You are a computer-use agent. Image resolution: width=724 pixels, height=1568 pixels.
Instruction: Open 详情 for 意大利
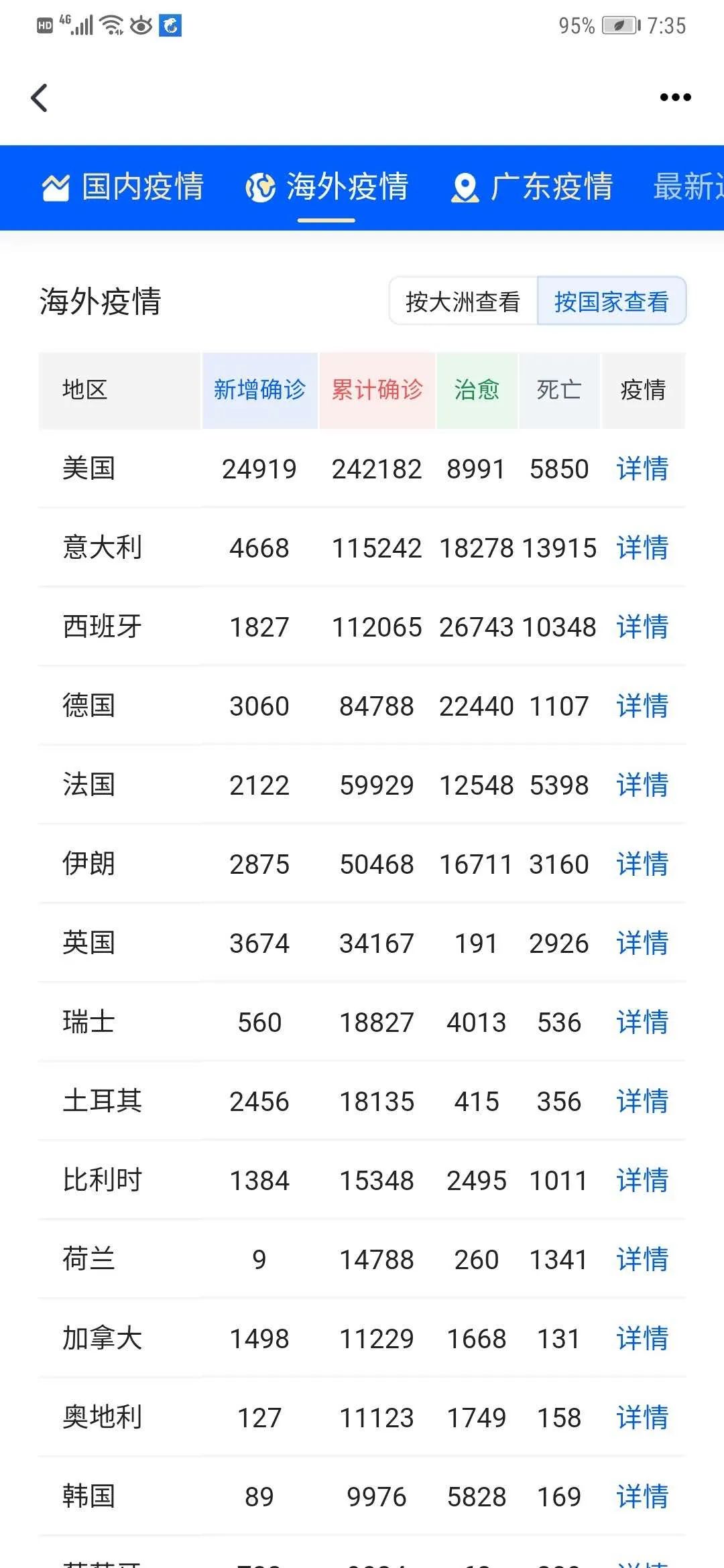(x=642, y=548)
